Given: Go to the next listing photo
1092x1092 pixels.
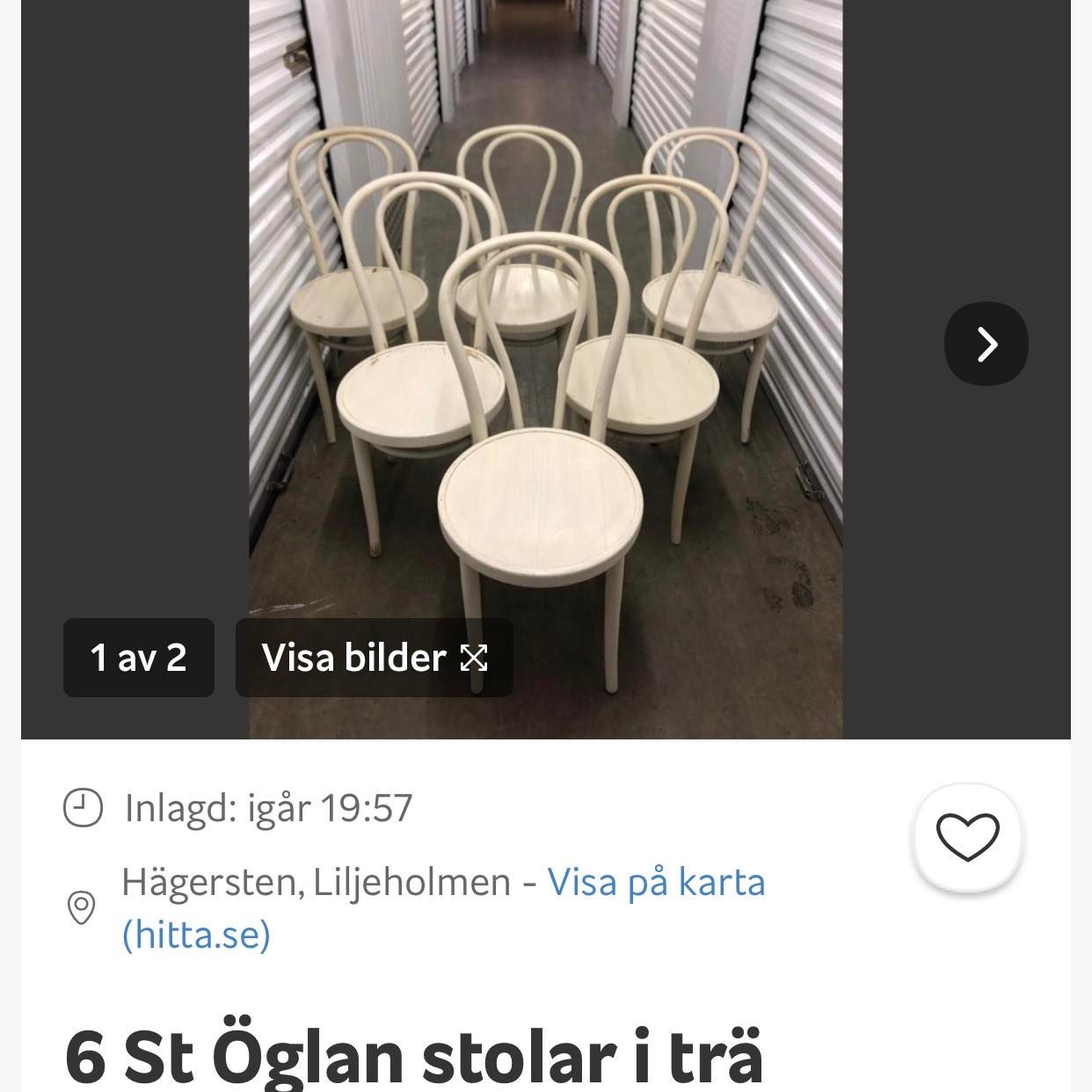Looking at the screenshot, I should click(x=986, y=344).
